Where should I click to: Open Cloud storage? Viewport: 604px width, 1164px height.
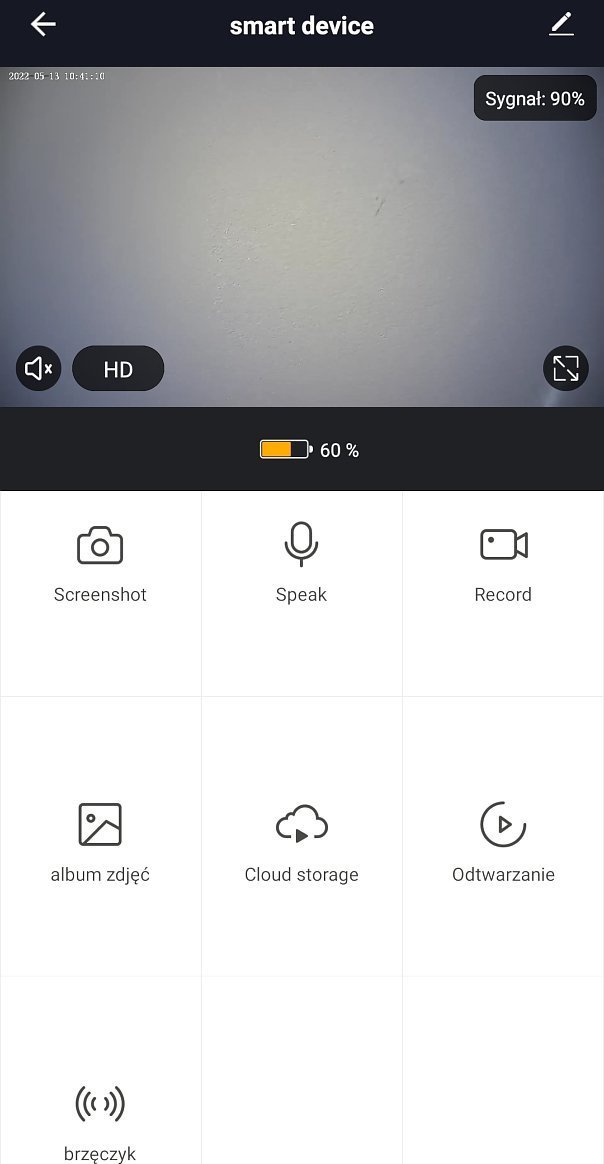point(301,843)
